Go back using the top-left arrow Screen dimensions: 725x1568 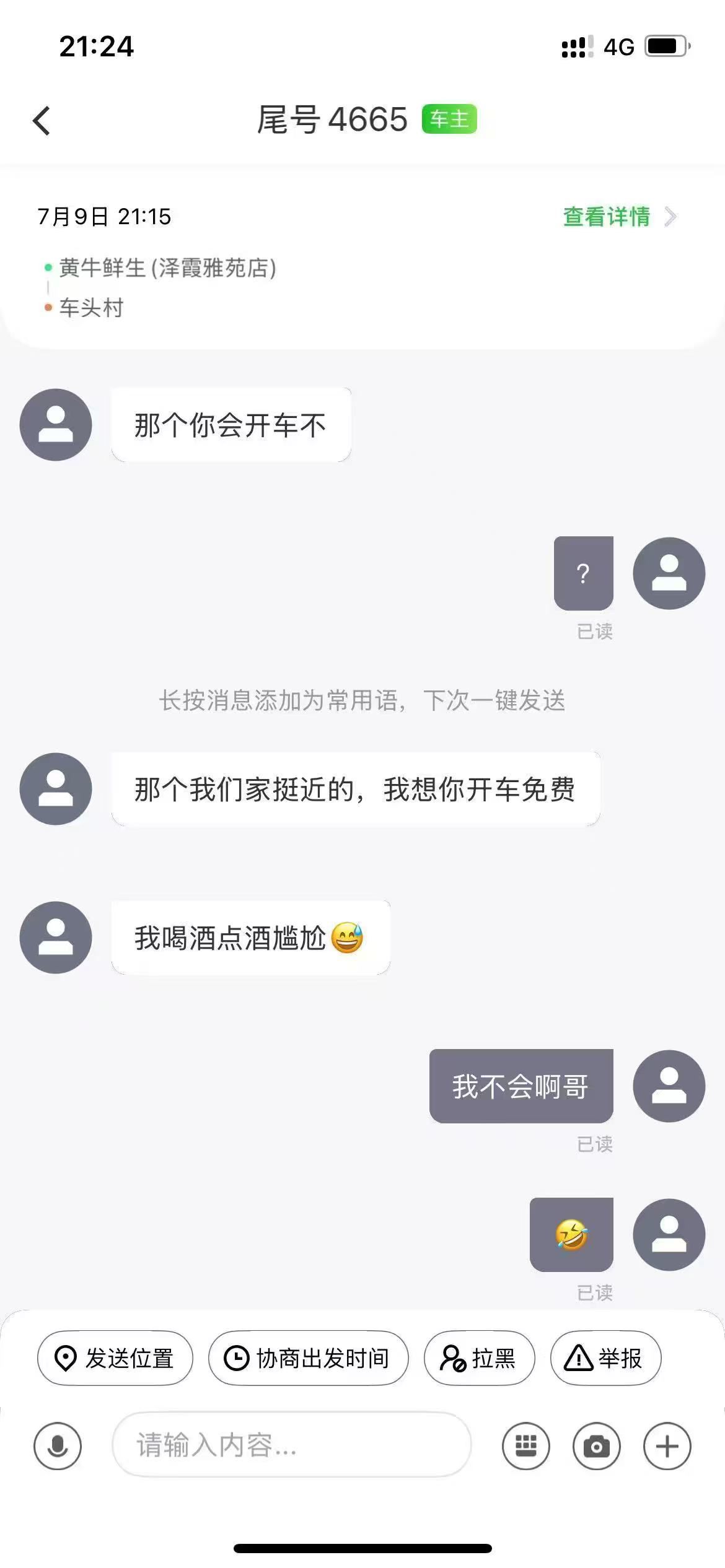[42, 120]
